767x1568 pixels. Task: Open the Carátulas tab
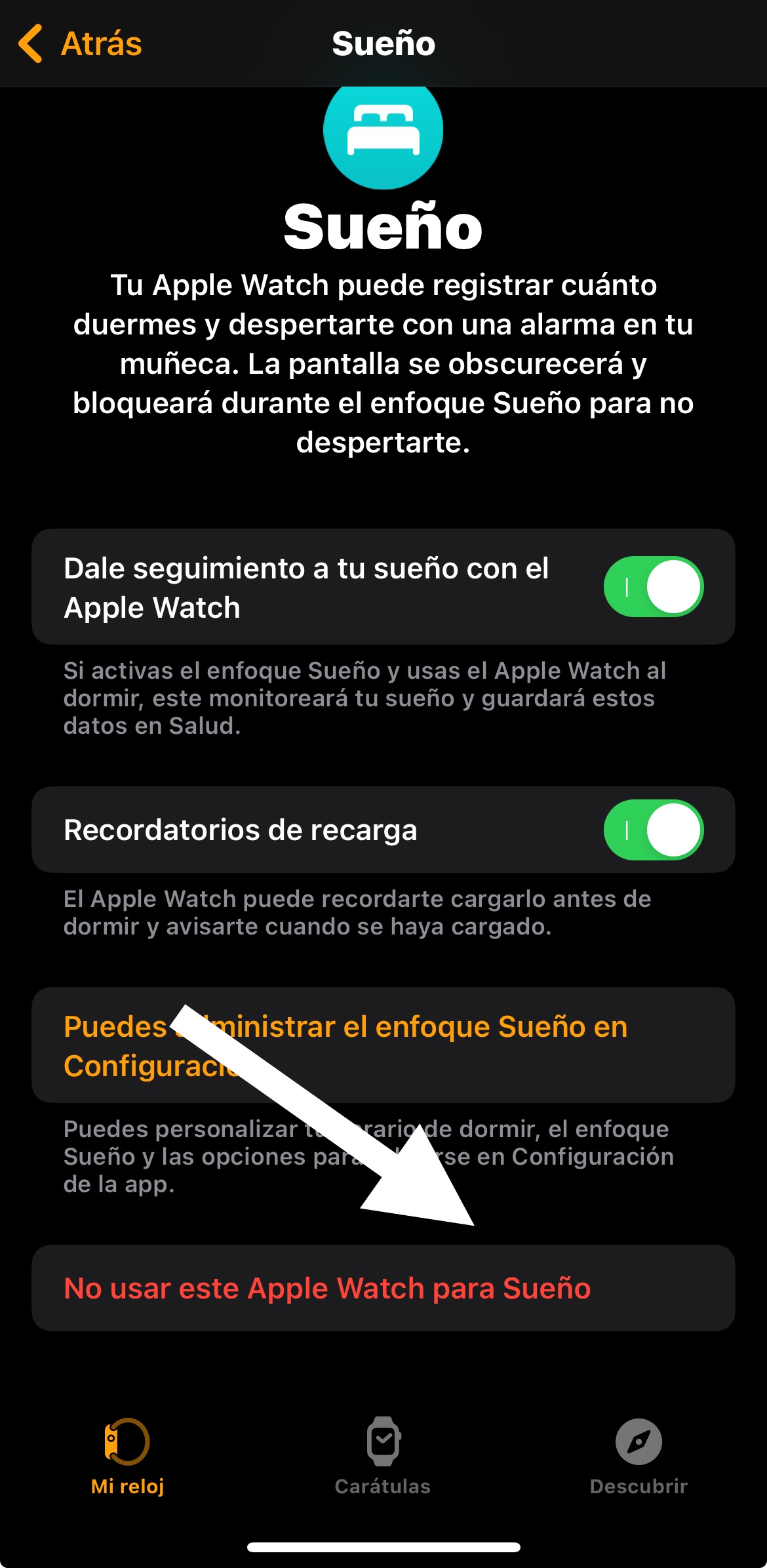(x=383, y=1455)
